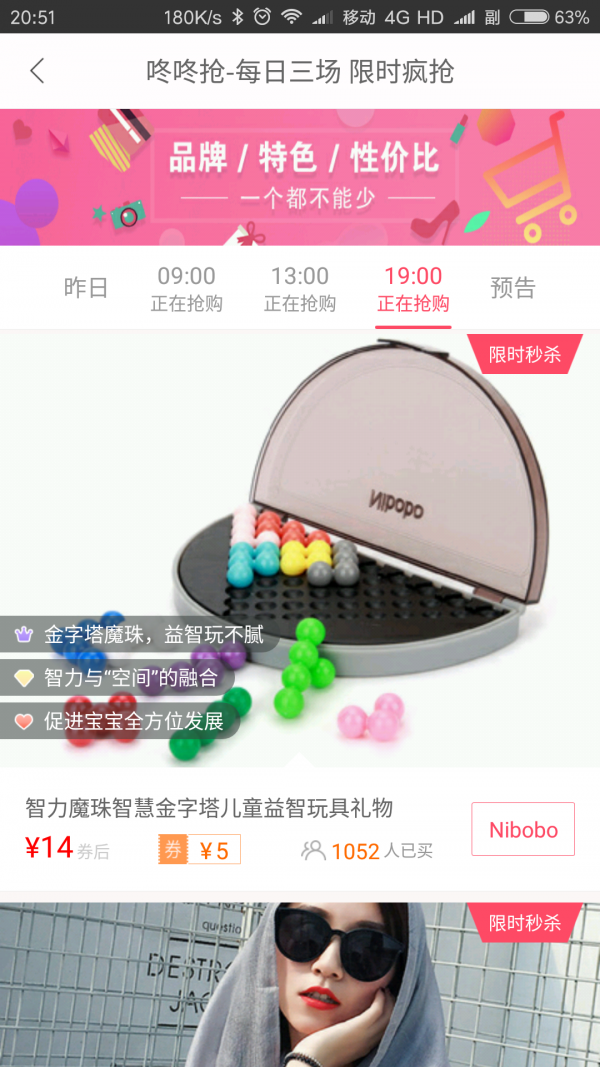Select the 13:00 flash sale tab
The image size is (600, 1067).
pos(299,288)
